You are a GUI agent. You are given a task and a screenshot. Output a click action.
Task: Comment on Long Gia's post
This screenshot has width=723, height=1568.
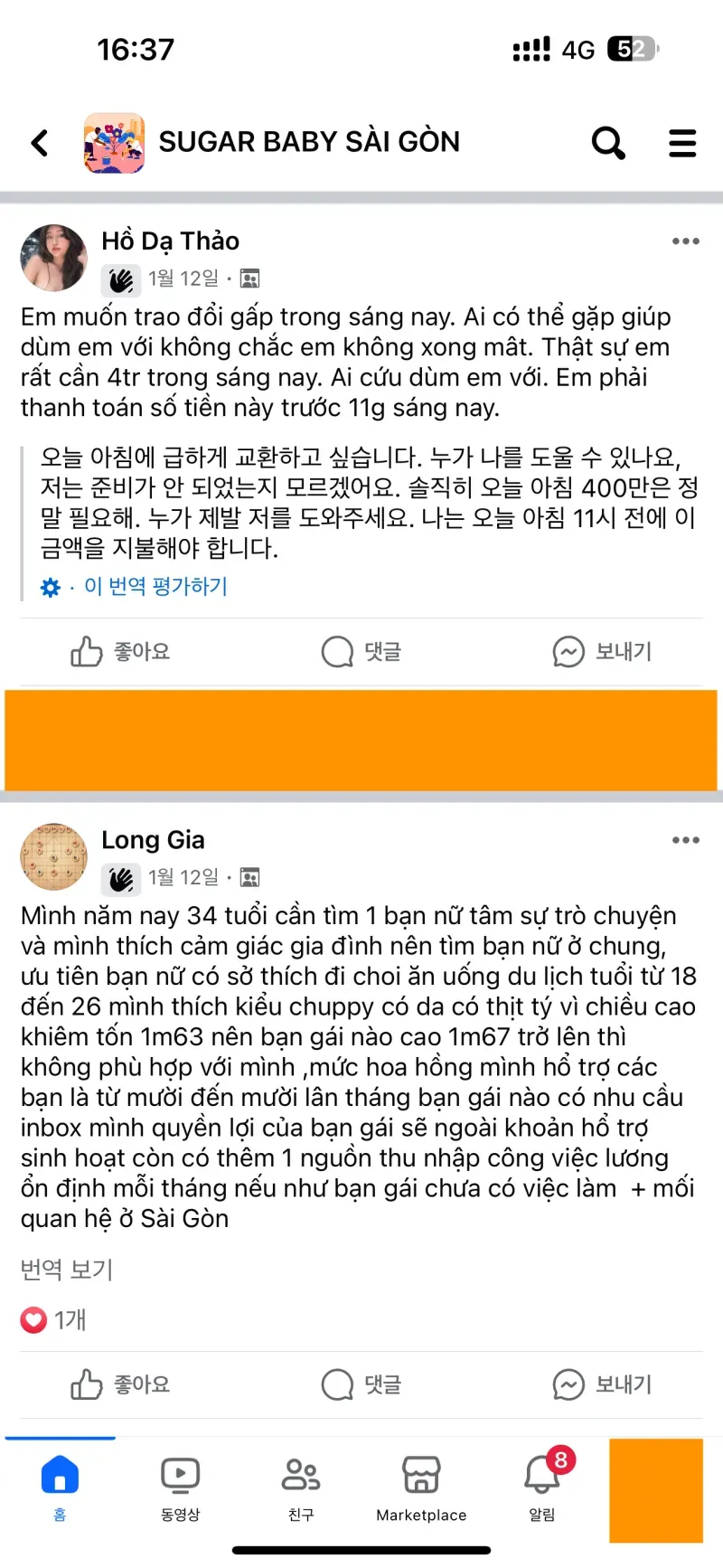click(361, 1384)
